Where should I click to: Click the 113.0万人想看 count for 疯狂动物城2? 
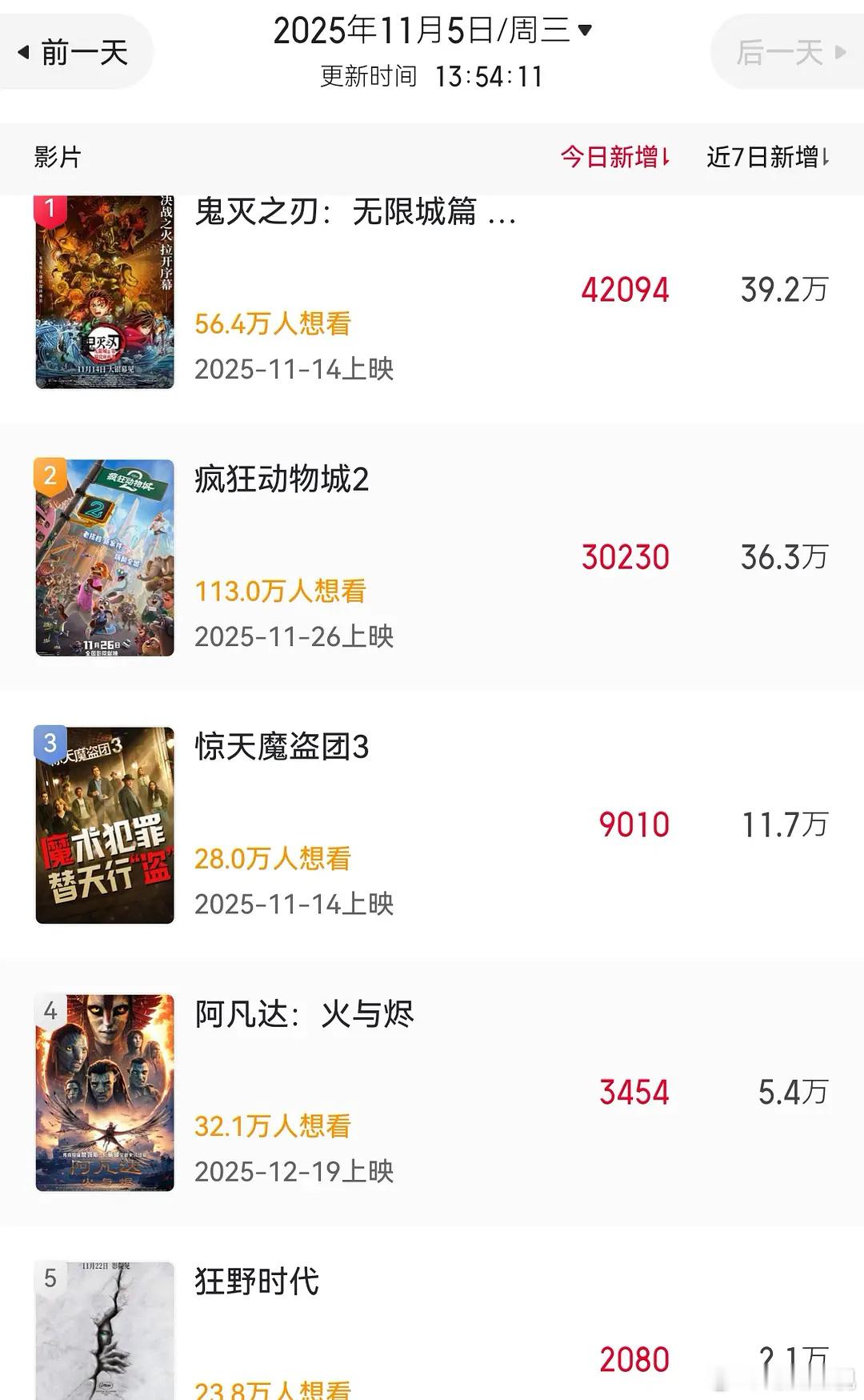(x=281, y=591)
